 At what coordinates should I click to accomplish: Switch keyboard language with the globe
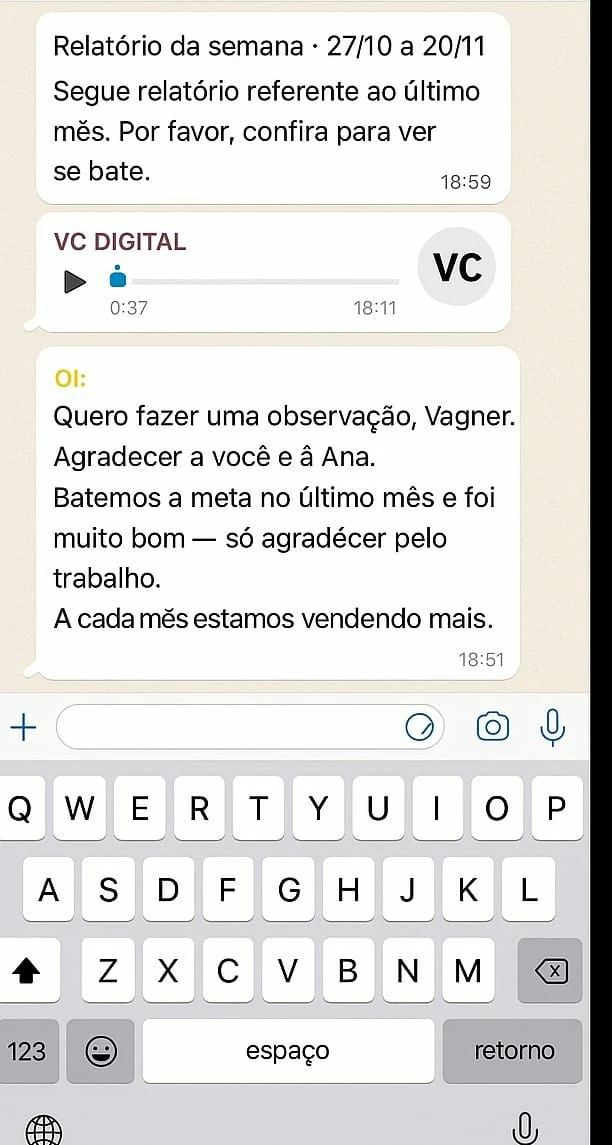tap(43, 1130)
